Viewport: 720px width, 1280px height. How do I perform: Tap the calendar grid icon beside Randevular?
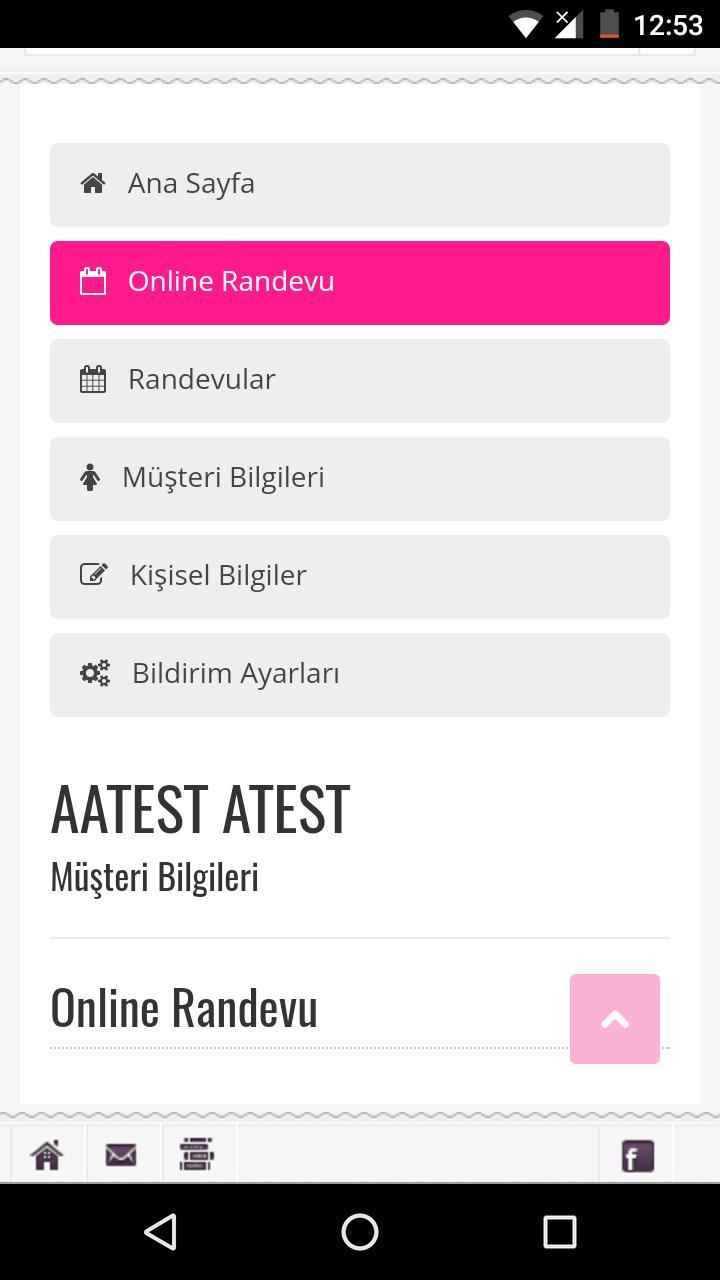click(x=93, y=379)
